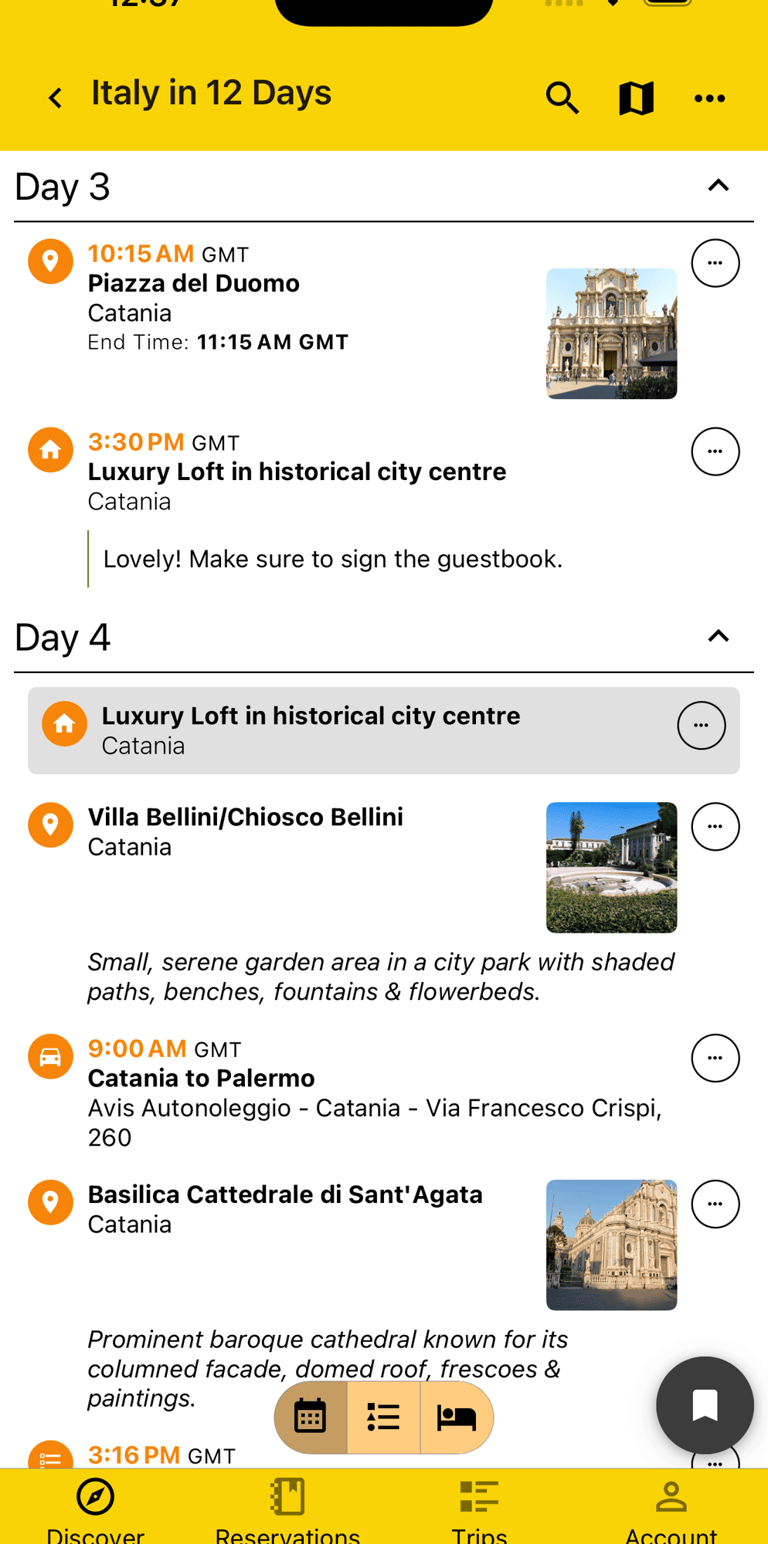Image resolution: width=768 pixels, height=1544 pixels.
Task: Tap the Day 4 header label
Action: [x=62, y=637]
